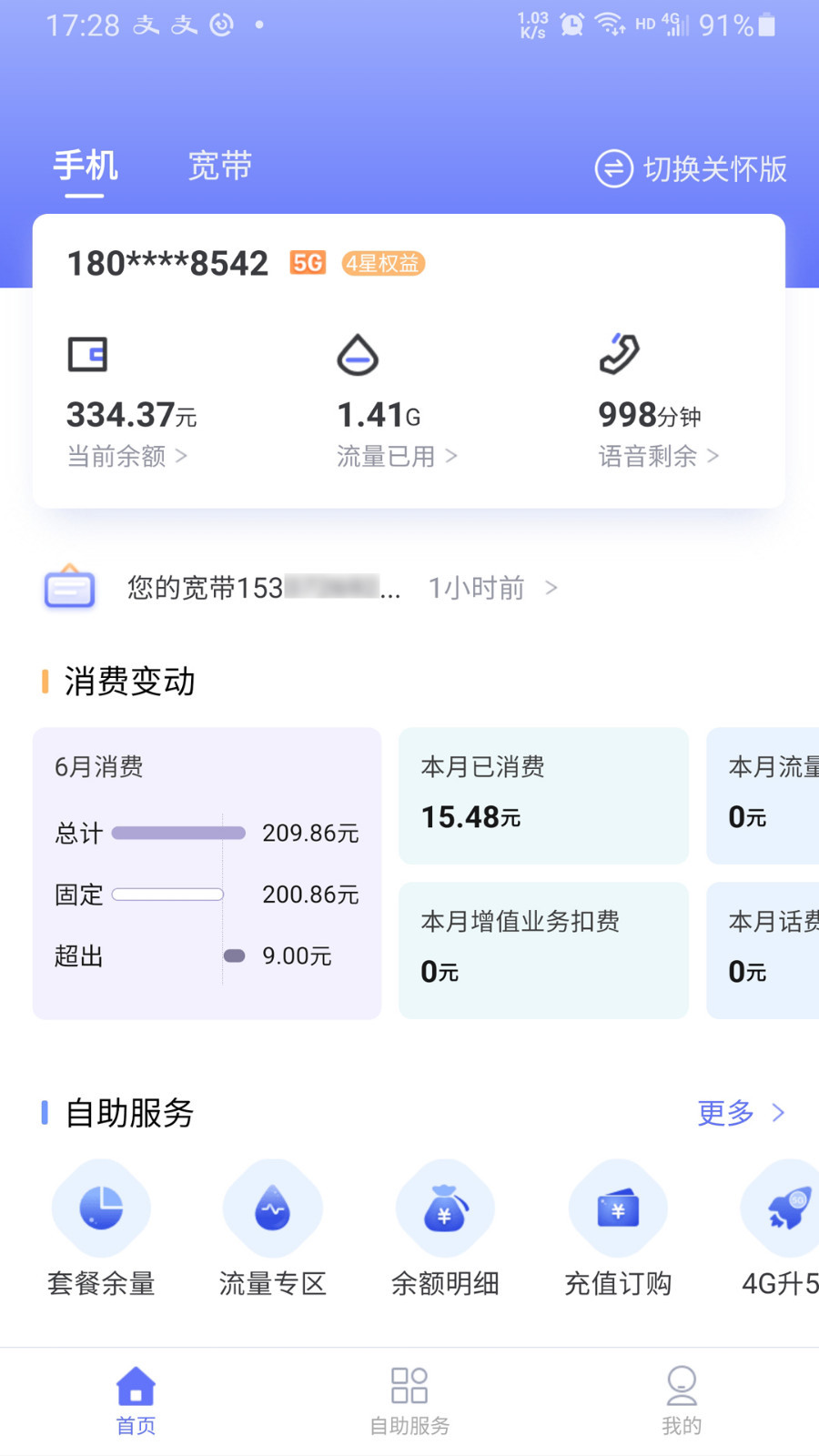The width and height of the screenshot is (819, 1456).
Task: Select the 我的 person icon in bottom bar
Action: pyautogui.click(x=682, y=1384)
